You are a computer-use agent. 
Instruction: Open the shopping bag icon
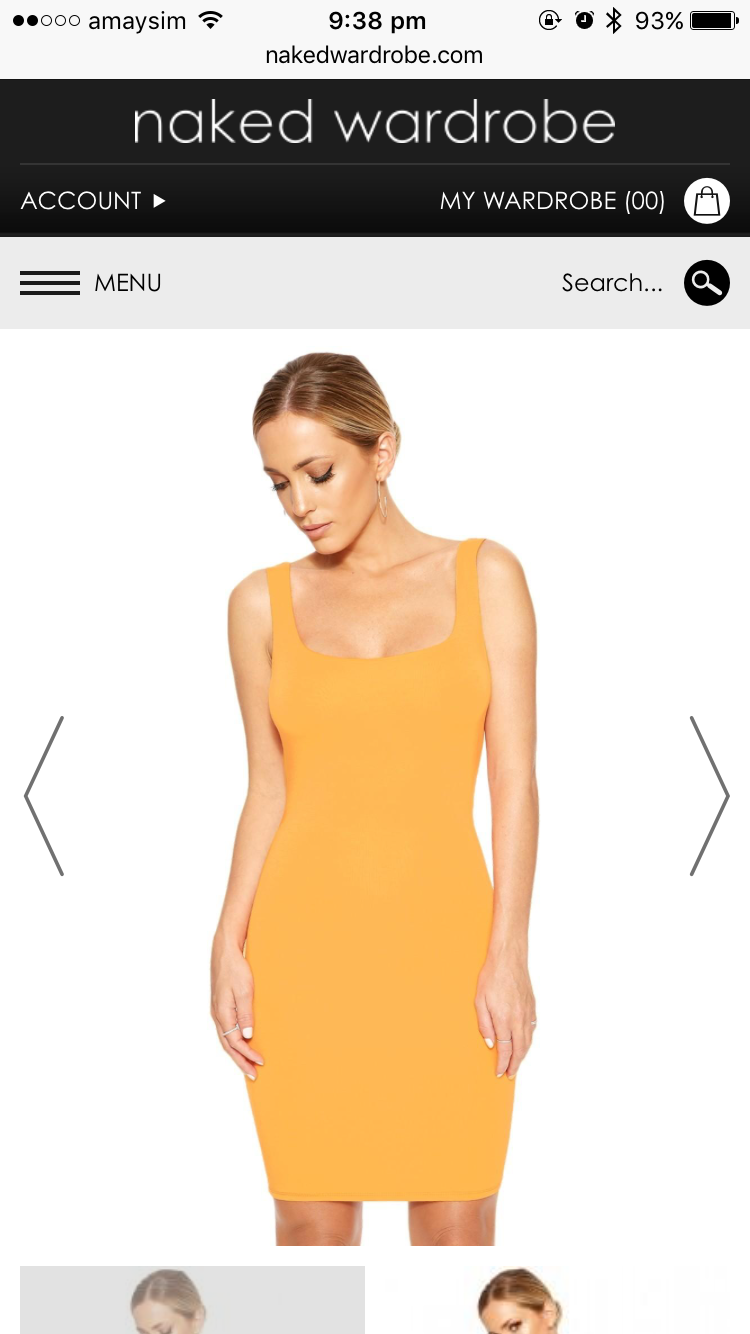tap(706, 201)
